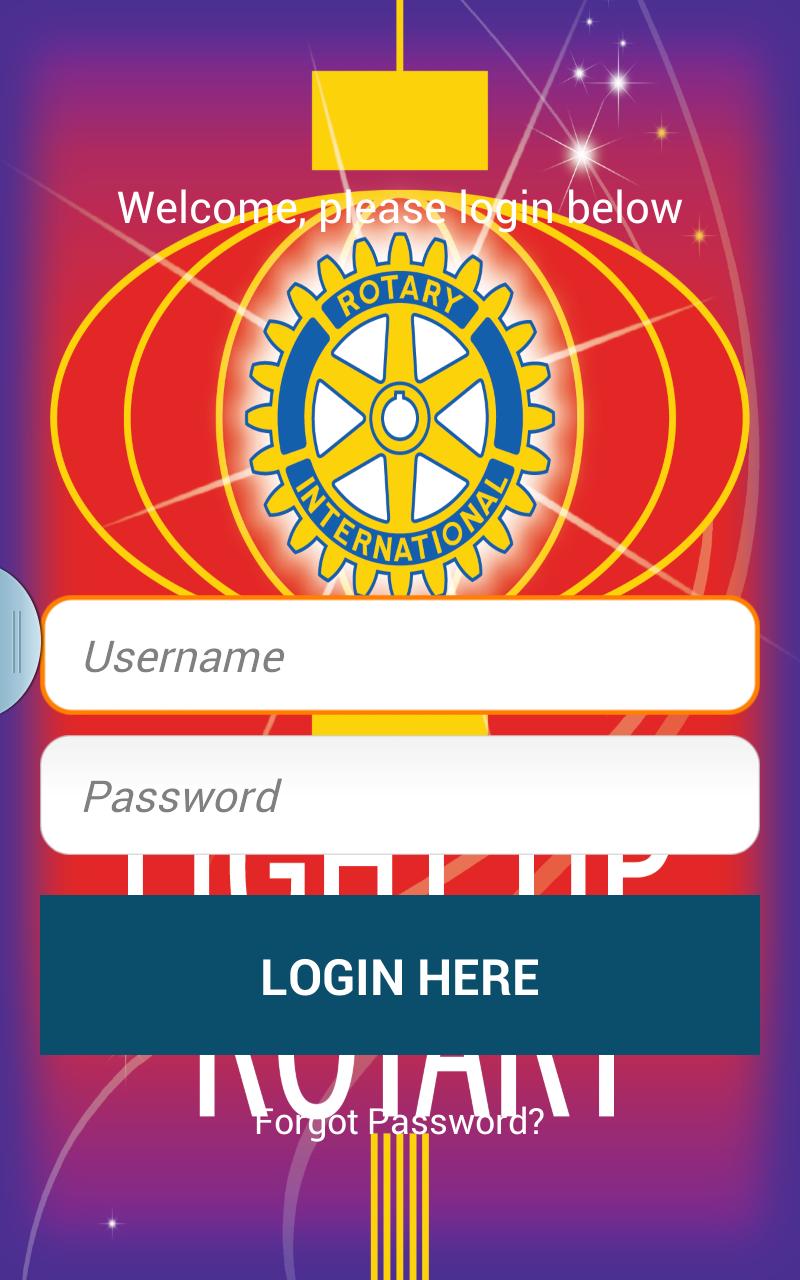
Task: Focus the Password field
Action: [x=400, y=796]
